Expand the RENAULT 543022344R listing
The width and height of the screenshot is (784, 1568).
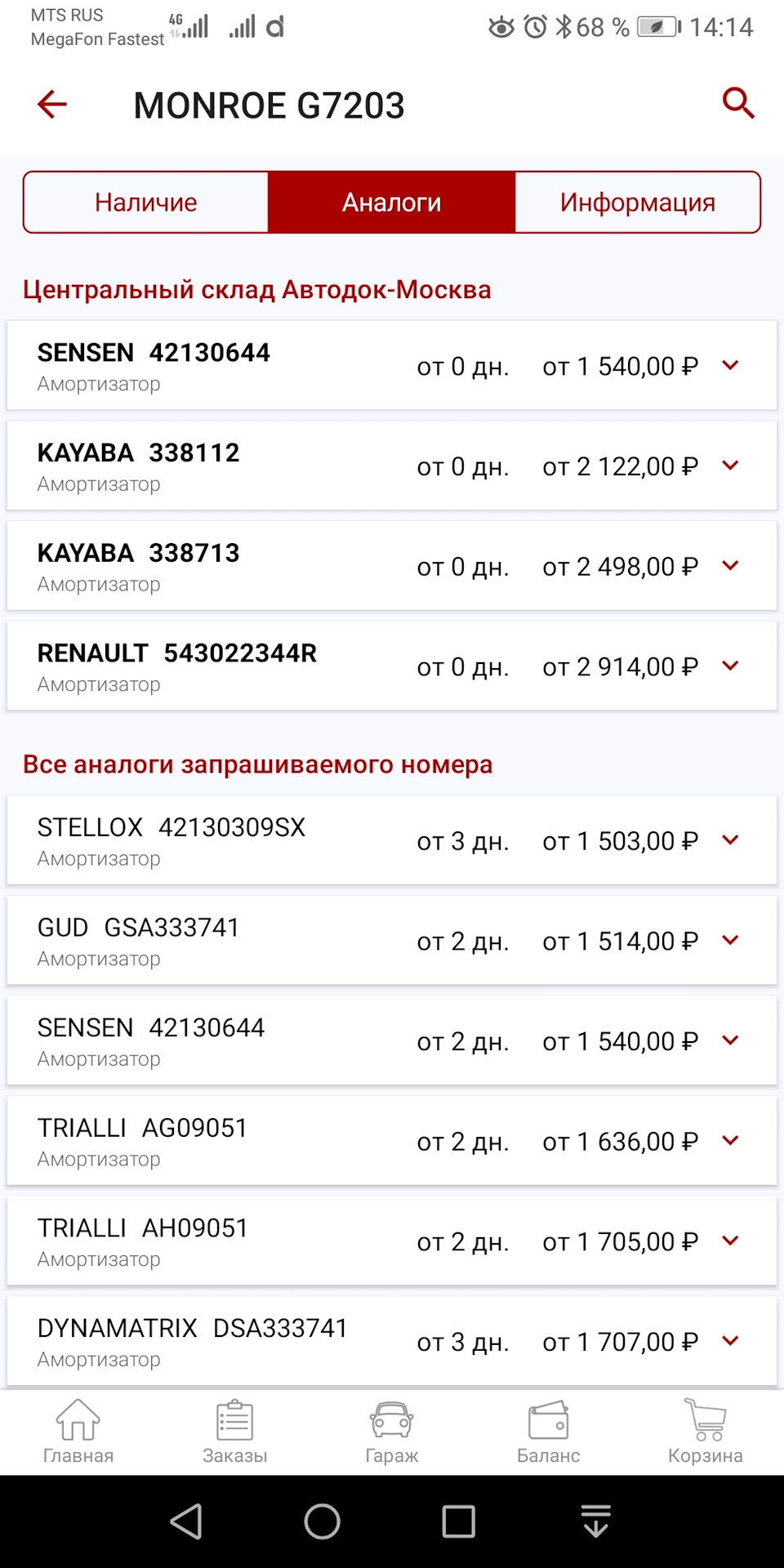click(729, 666)
